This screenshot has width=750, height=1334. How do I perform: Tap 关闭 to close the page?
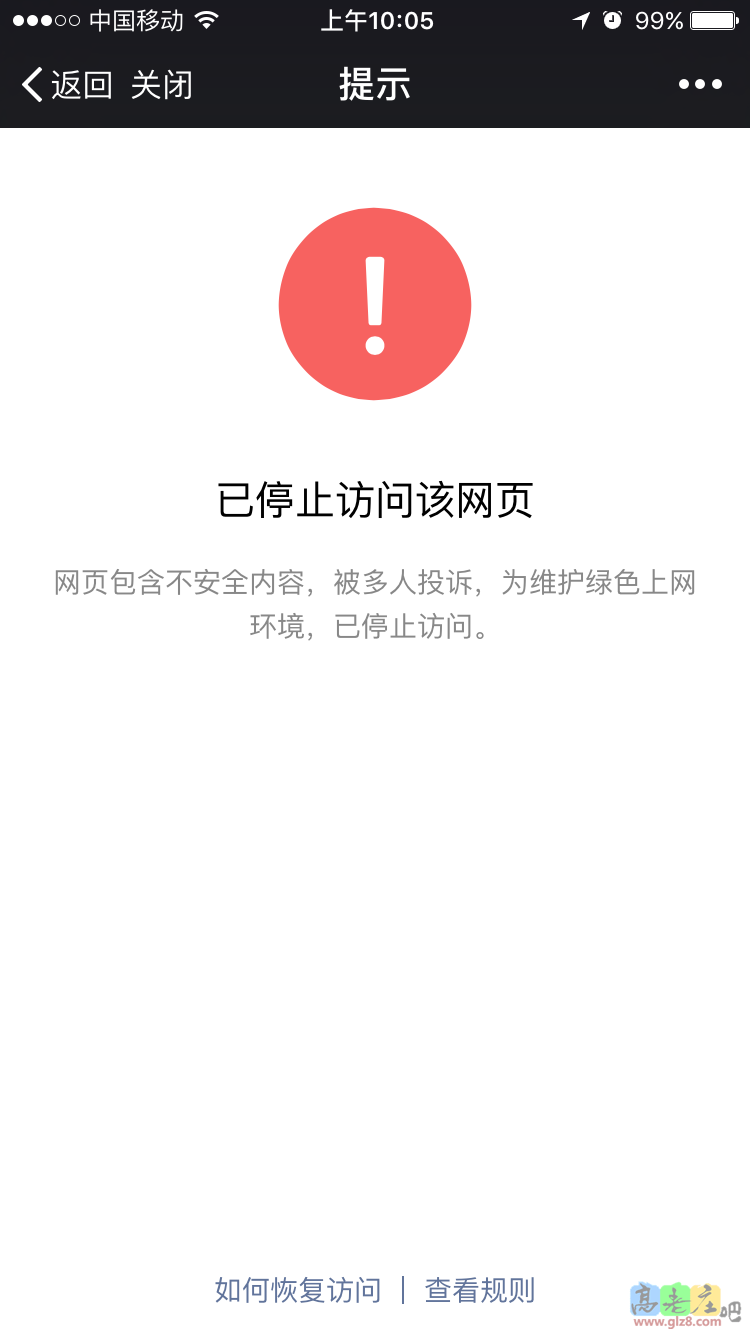[164, 86]
